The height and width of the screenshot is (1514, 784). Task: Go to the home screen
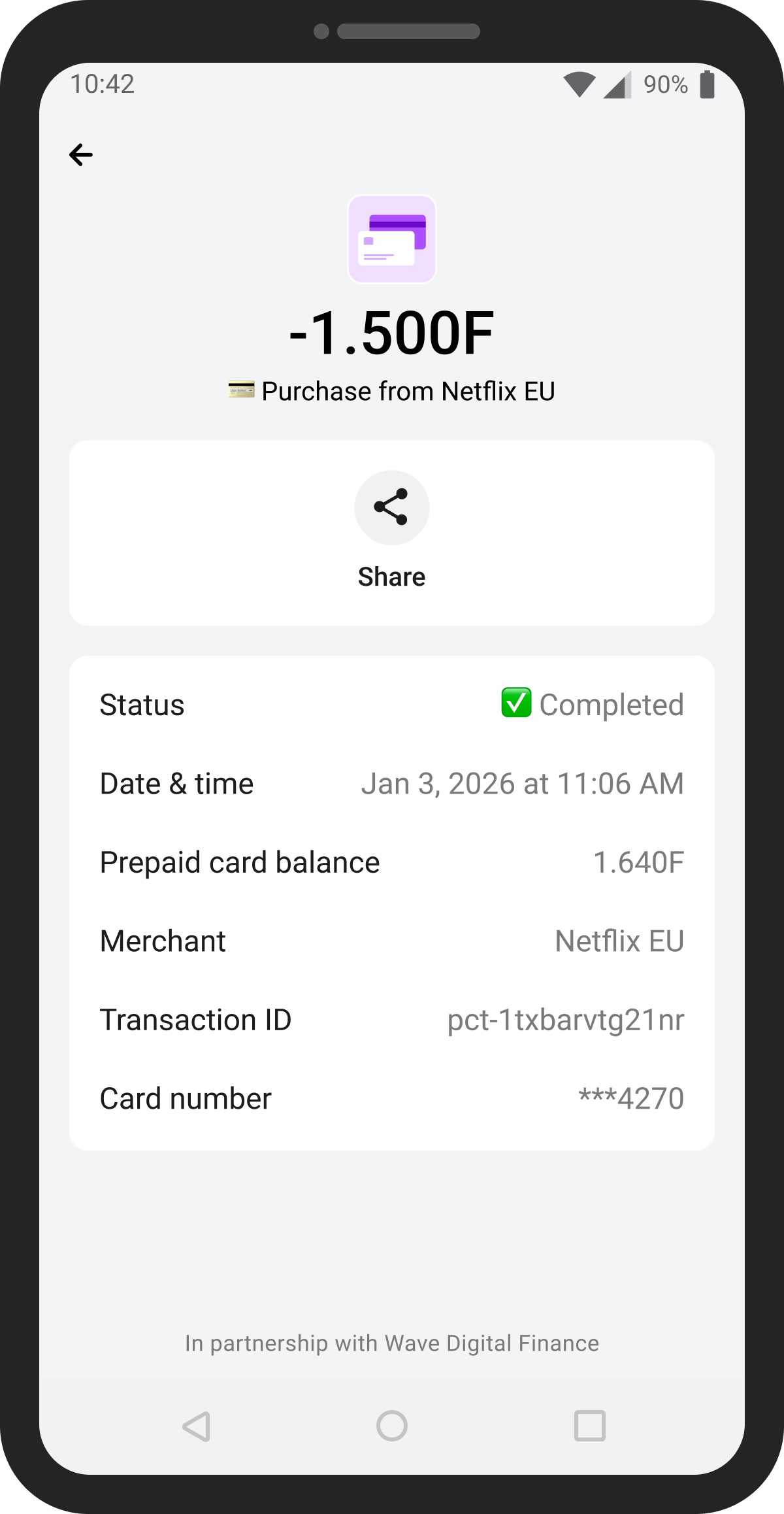[x=392, y=1426]
